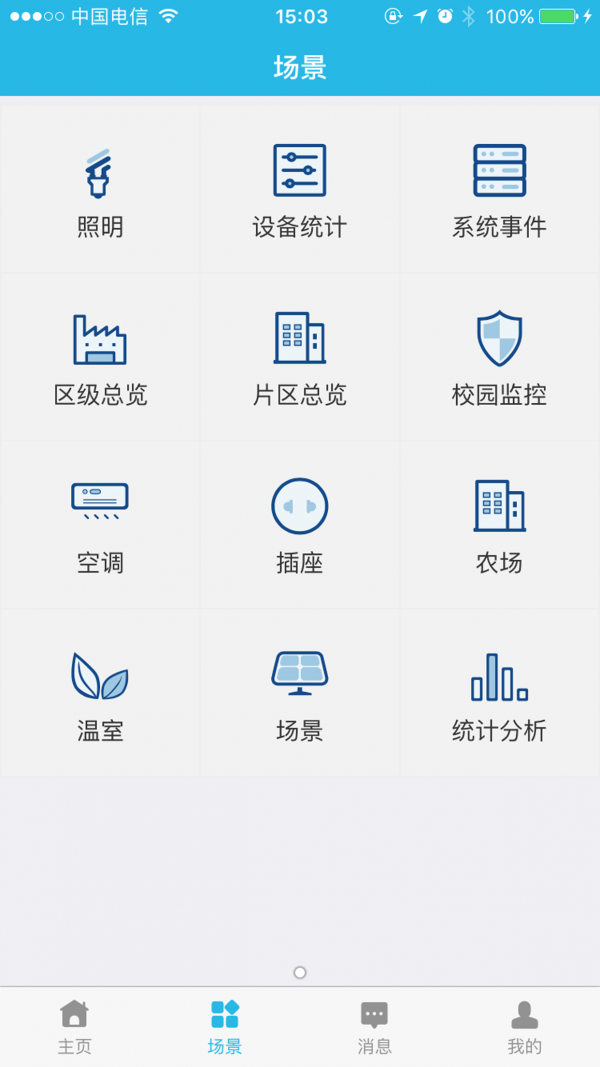View 系统事件 system events

tap(499, 190)
